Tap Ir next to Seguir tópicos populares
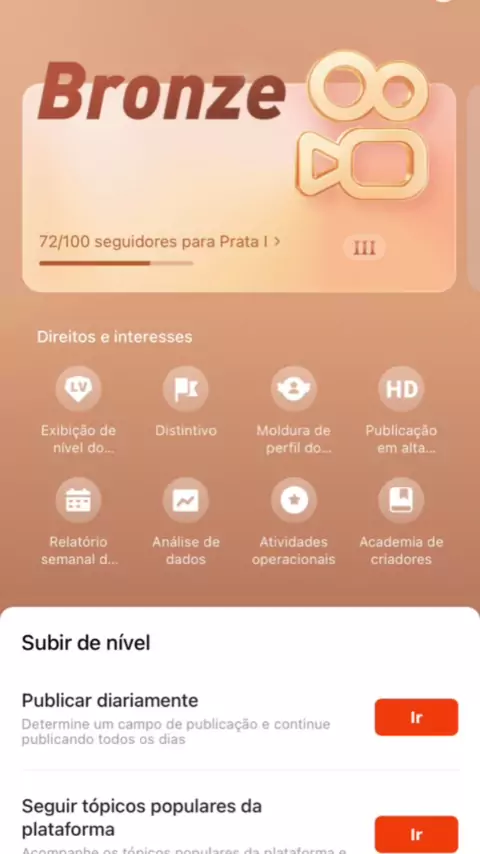Image resolution: width=480 pixels, height=854 pixels. click(x=416, y=834)
